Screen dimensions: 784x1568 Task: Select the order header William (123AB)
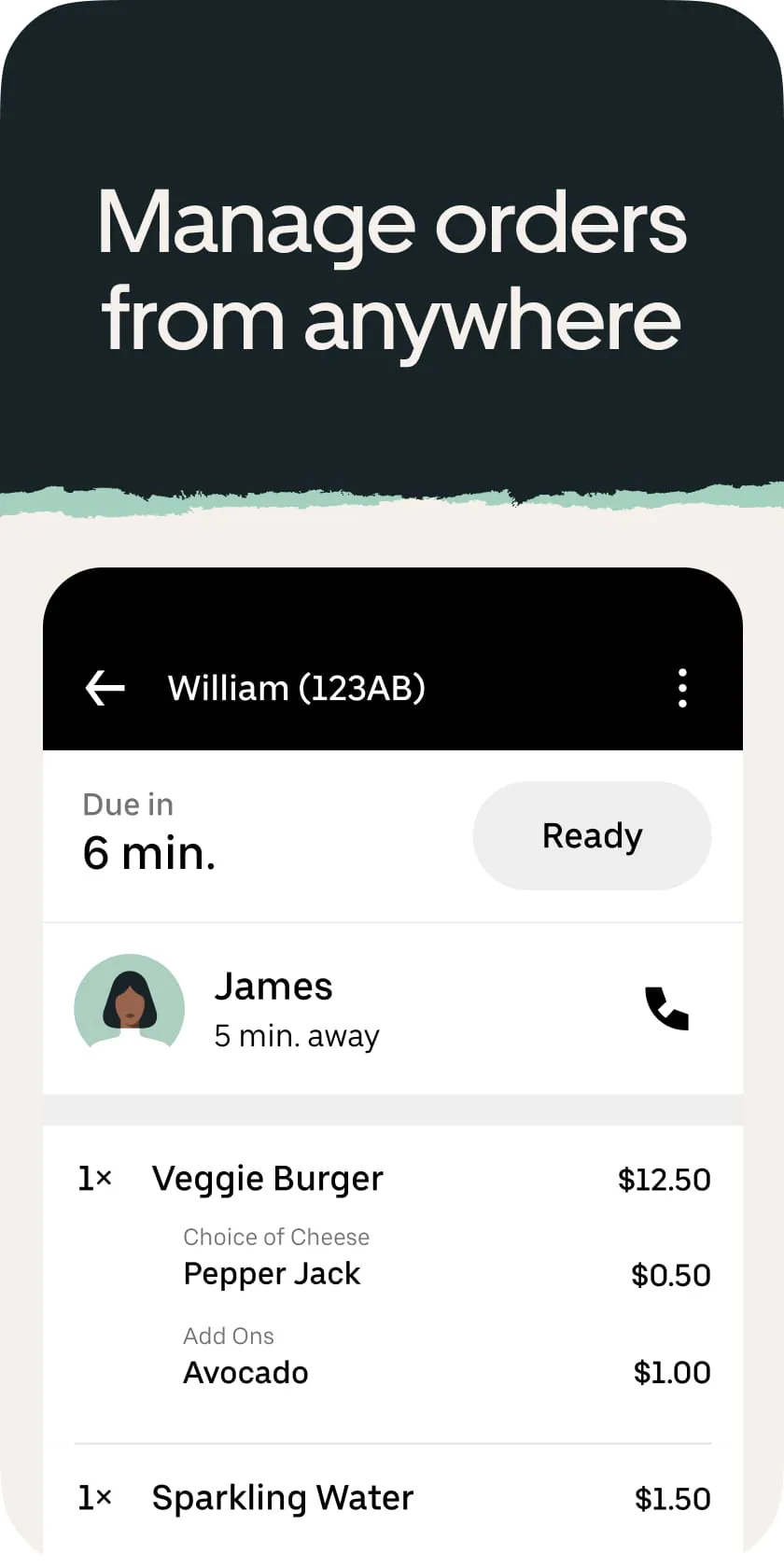(296, 688)
